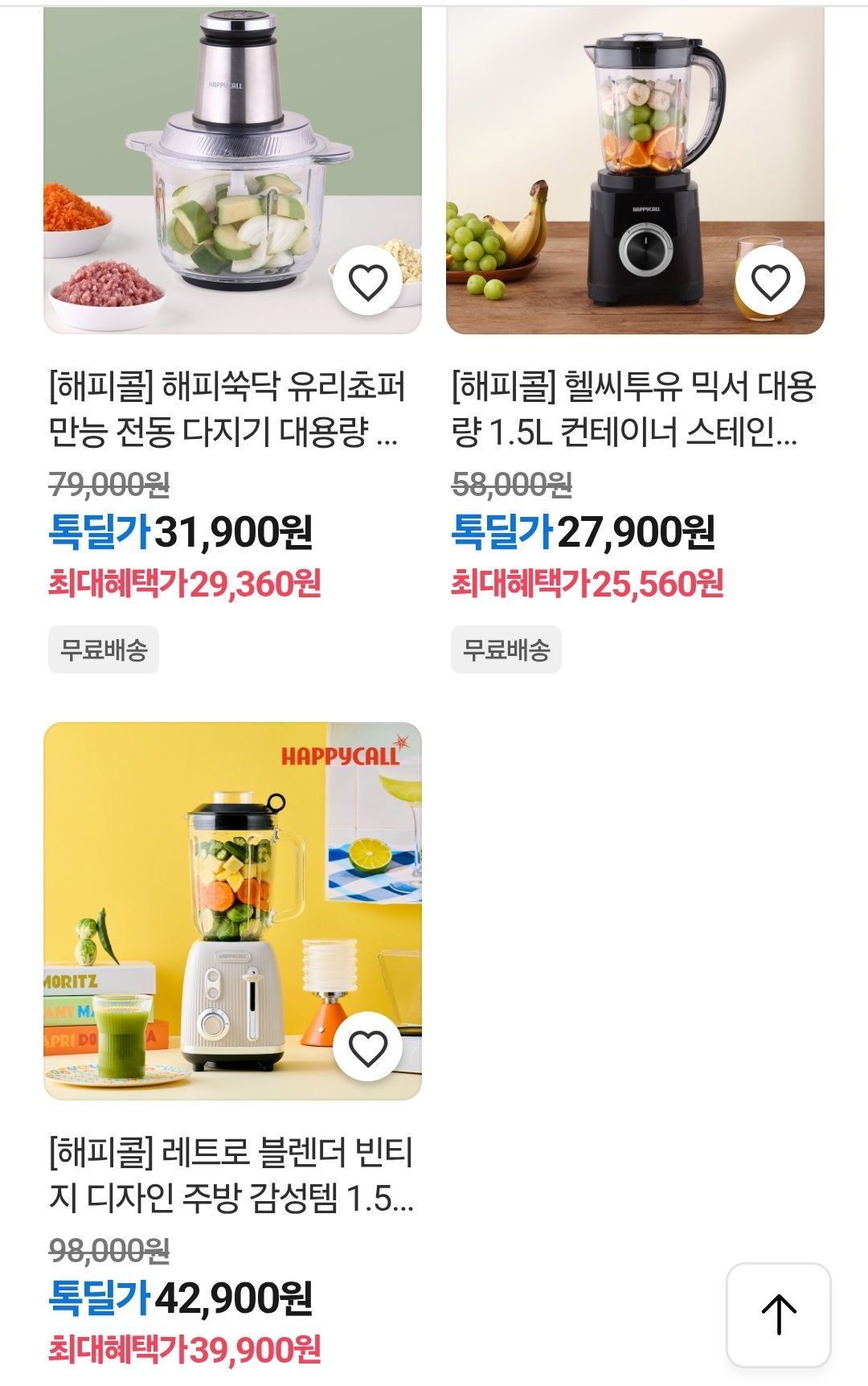
Task: Heart the 레트로 블렌더 product
Action: pos(368,1048)
